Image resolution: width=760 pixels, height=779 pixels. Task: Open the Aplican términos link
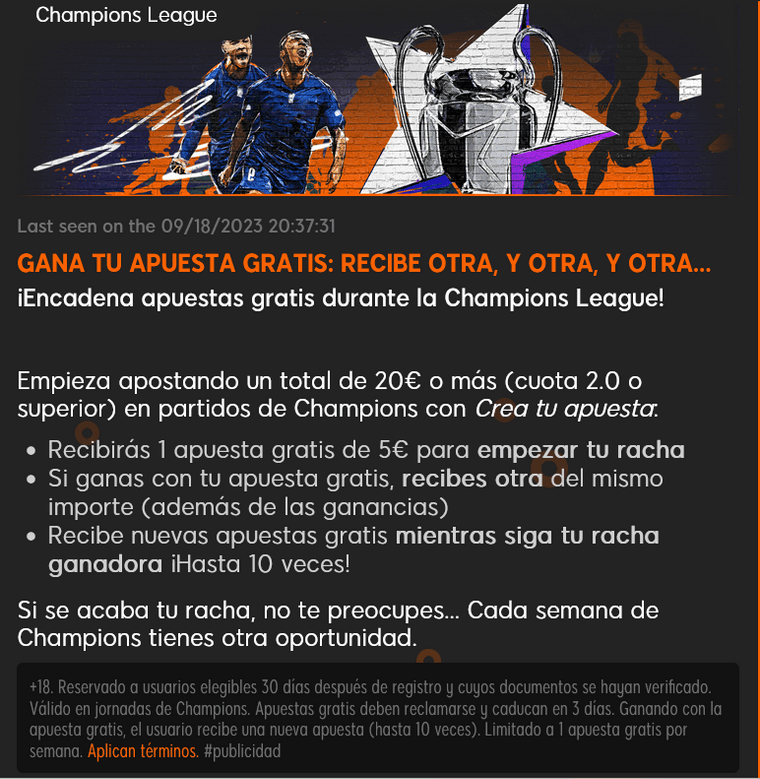(142, 750)
